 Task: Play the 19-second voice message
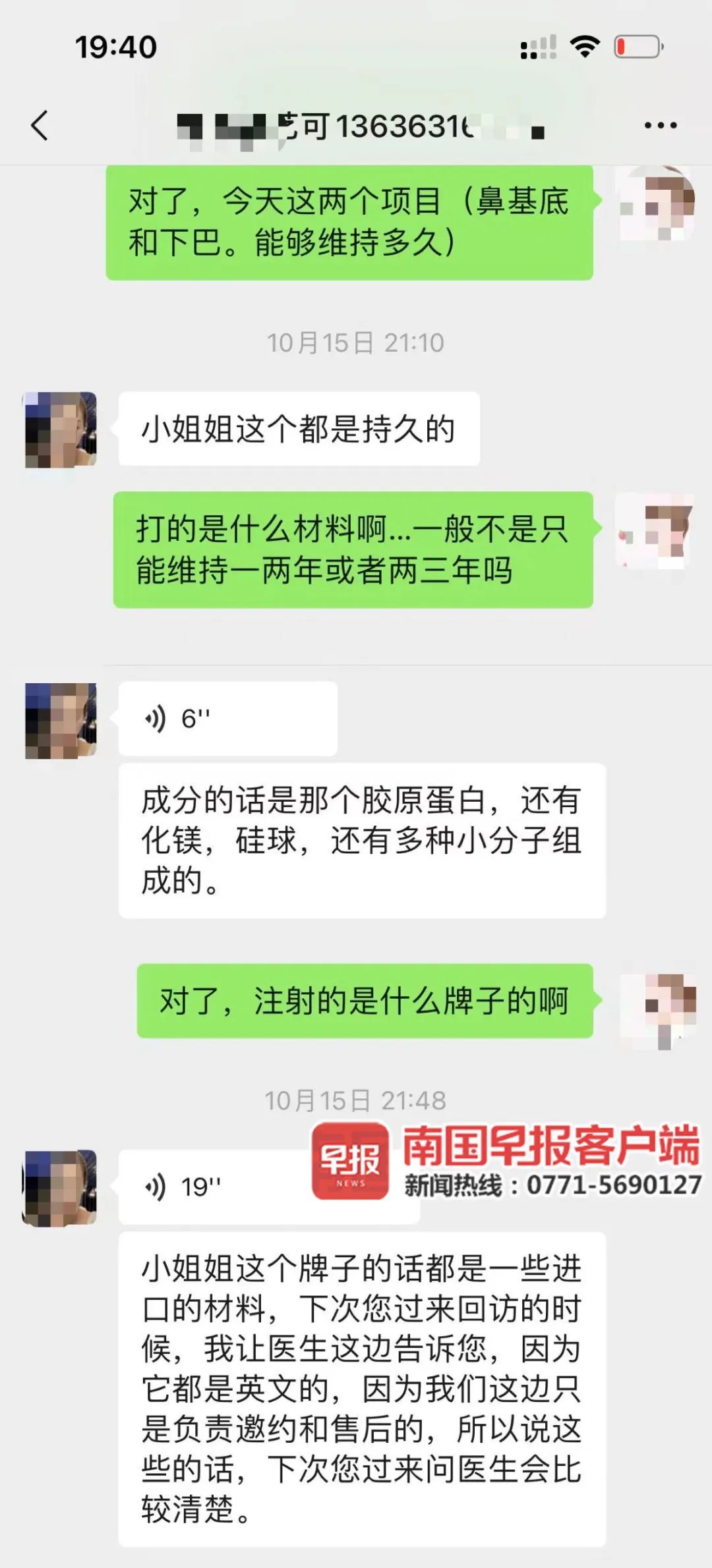pyautogui.click(x=218, y=1187)
